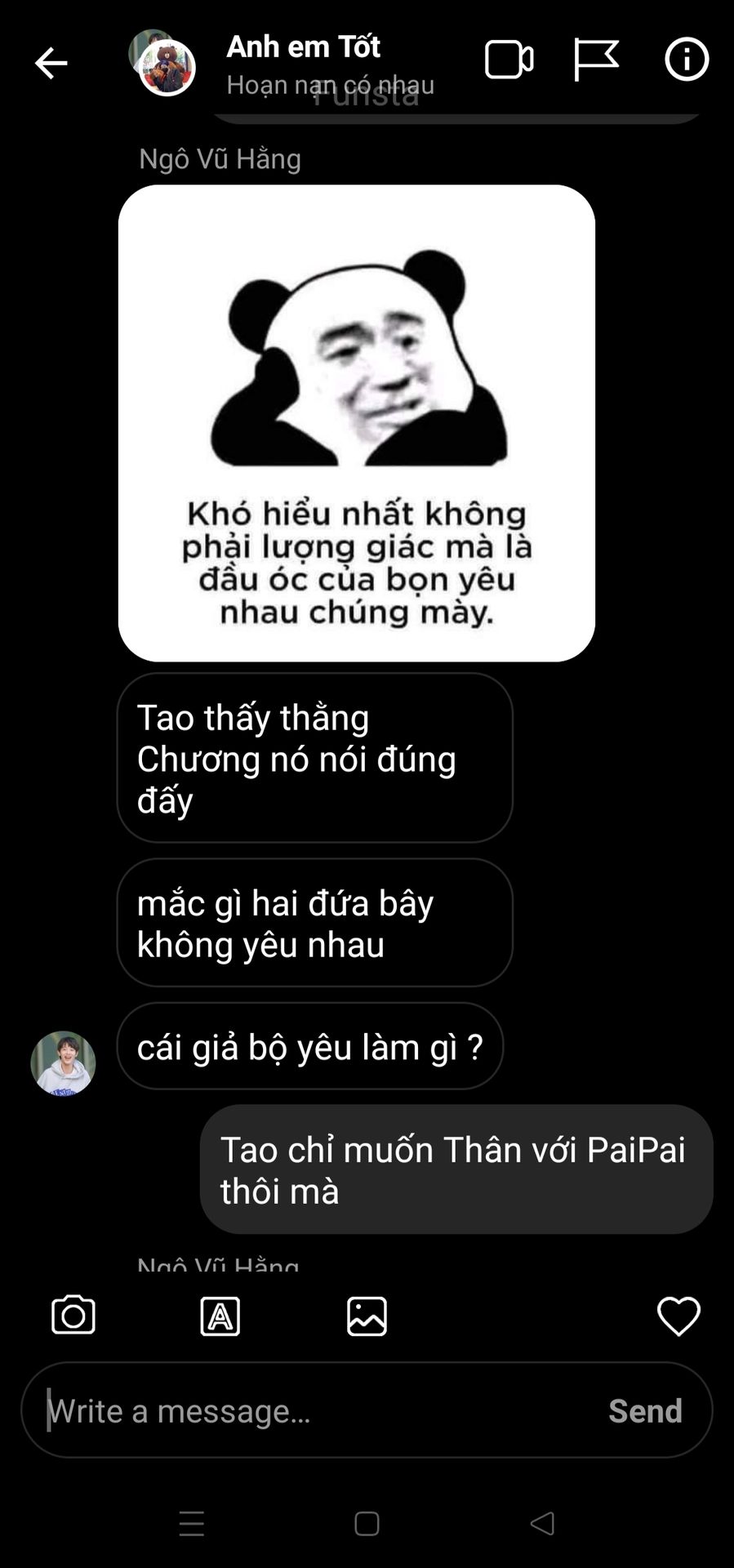Open the text style icon
The width and height of the screenshot is (734, 1568).
pyautogui.click(x=220, y=1316)
